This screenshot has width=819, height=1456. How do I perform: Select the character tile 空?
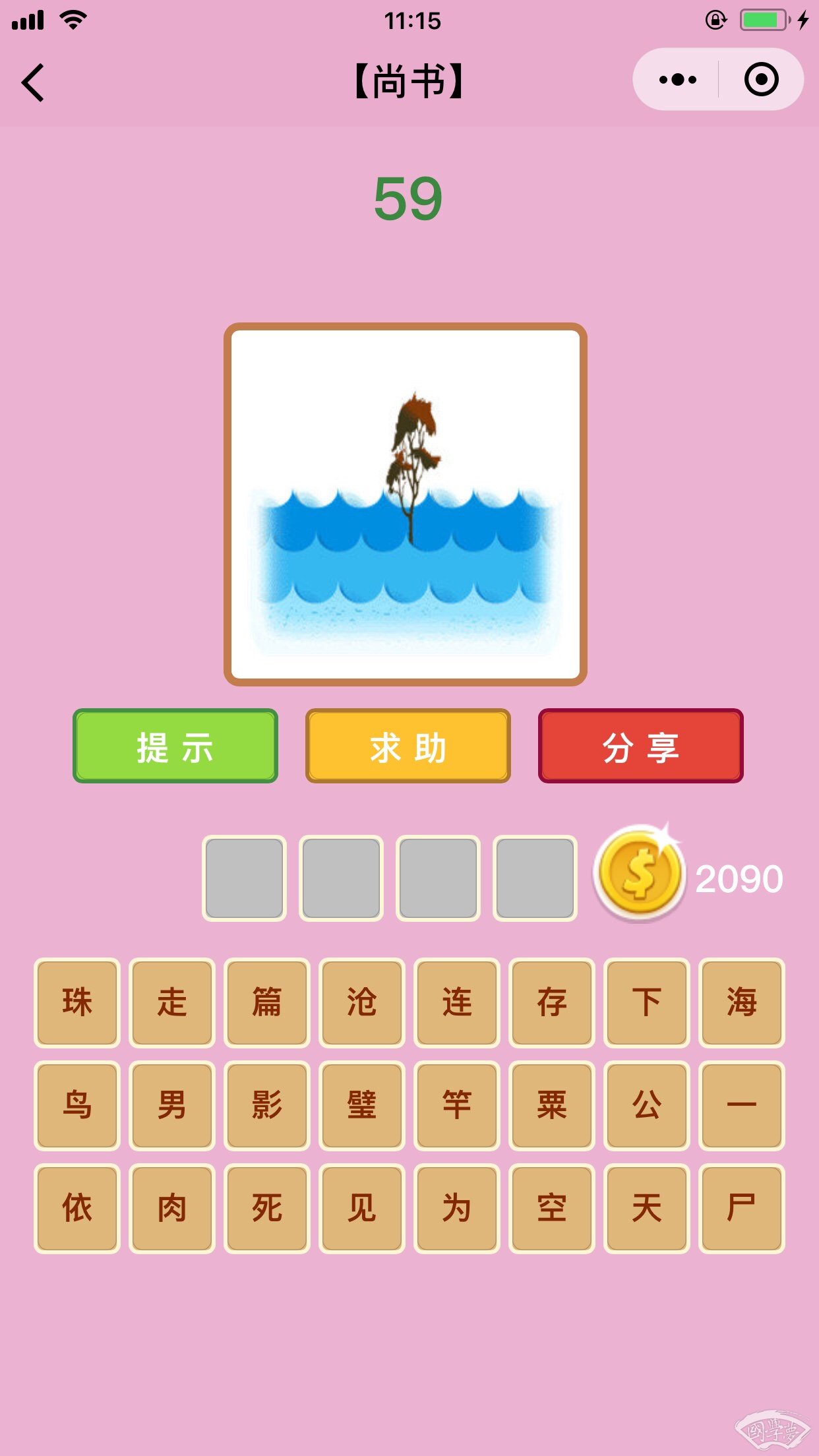coord(551,1208)
